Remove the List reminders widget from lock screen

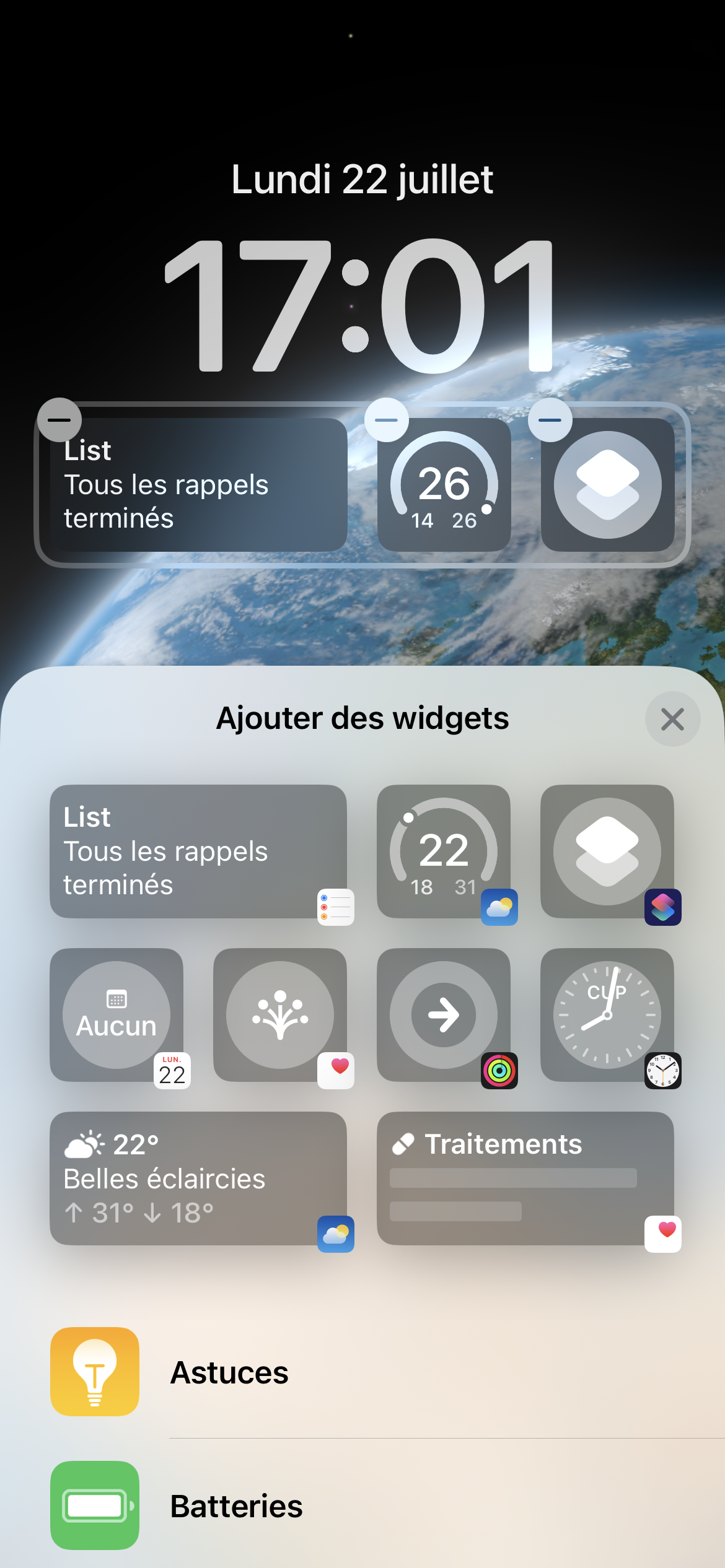pos(59,420)
